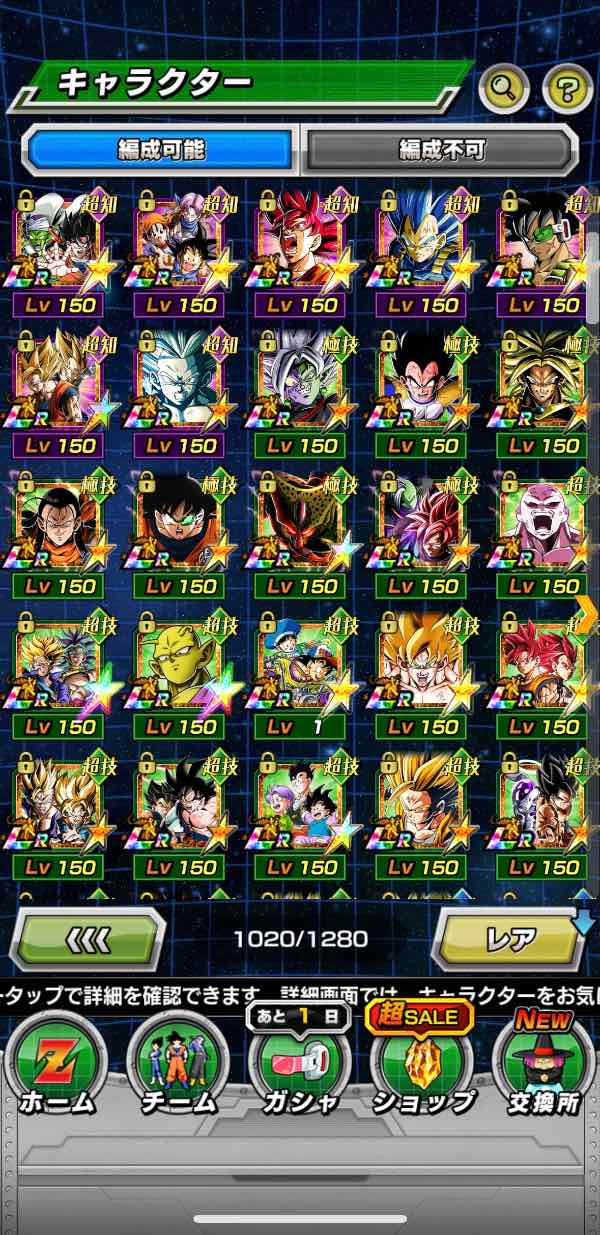
Task: Open the ショップ menu
Action: [422, 1068]
